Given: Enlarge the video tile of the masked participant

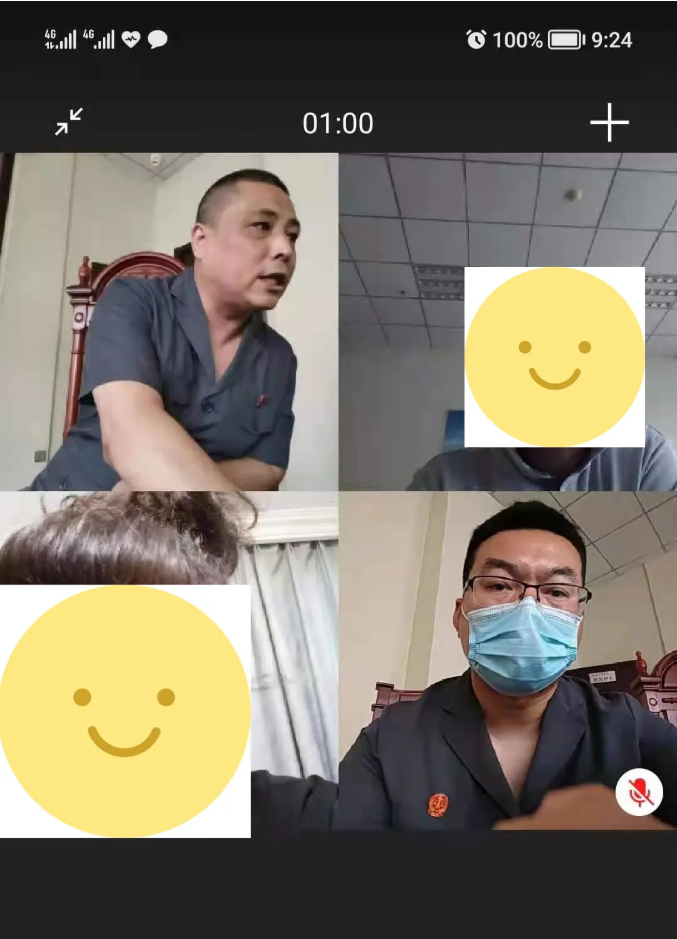Looking at the screenshot, I should (x=508, y=660).
